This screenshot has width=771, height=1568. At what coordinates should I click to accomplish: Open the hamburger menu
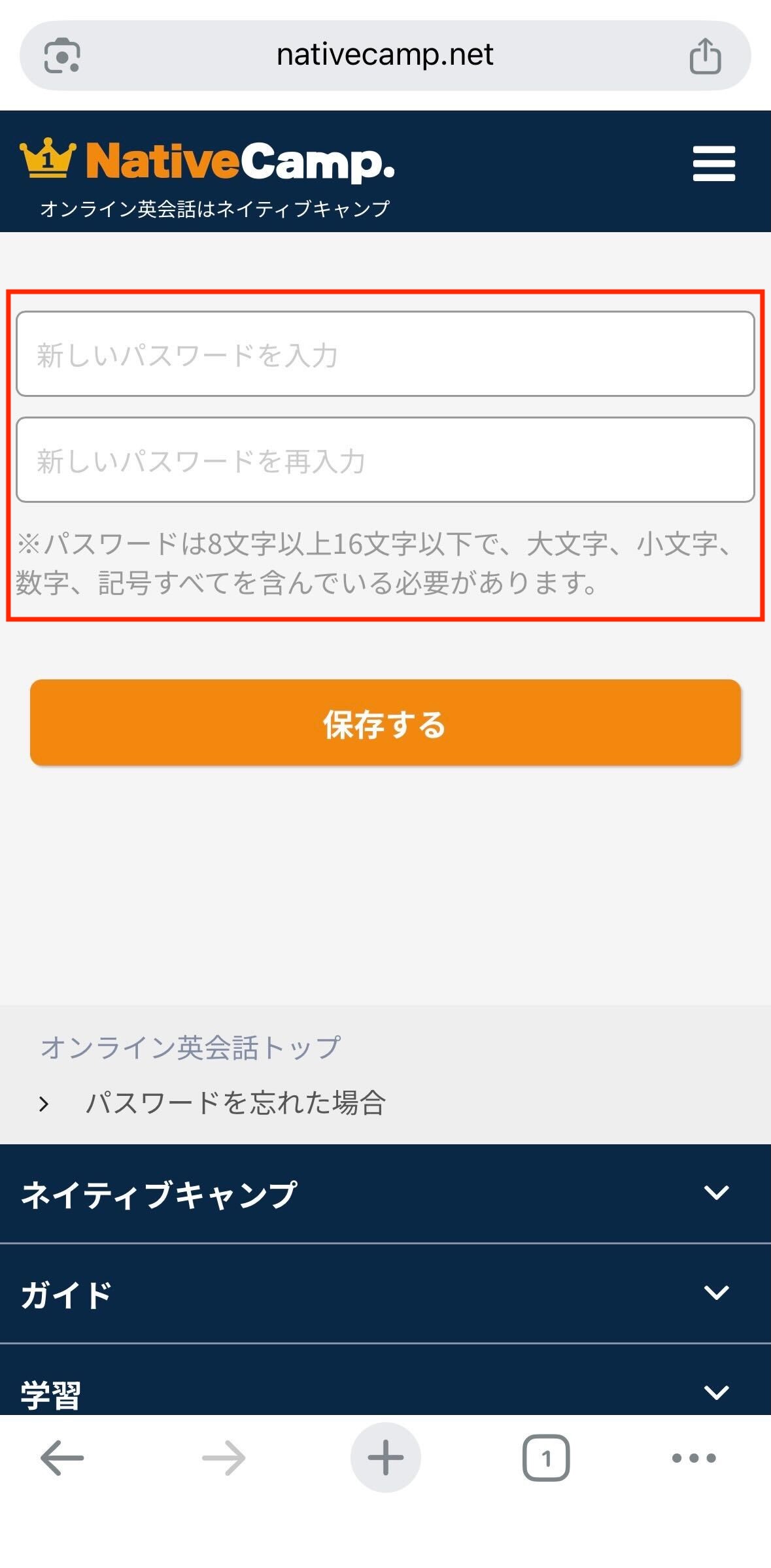point(713,163)
